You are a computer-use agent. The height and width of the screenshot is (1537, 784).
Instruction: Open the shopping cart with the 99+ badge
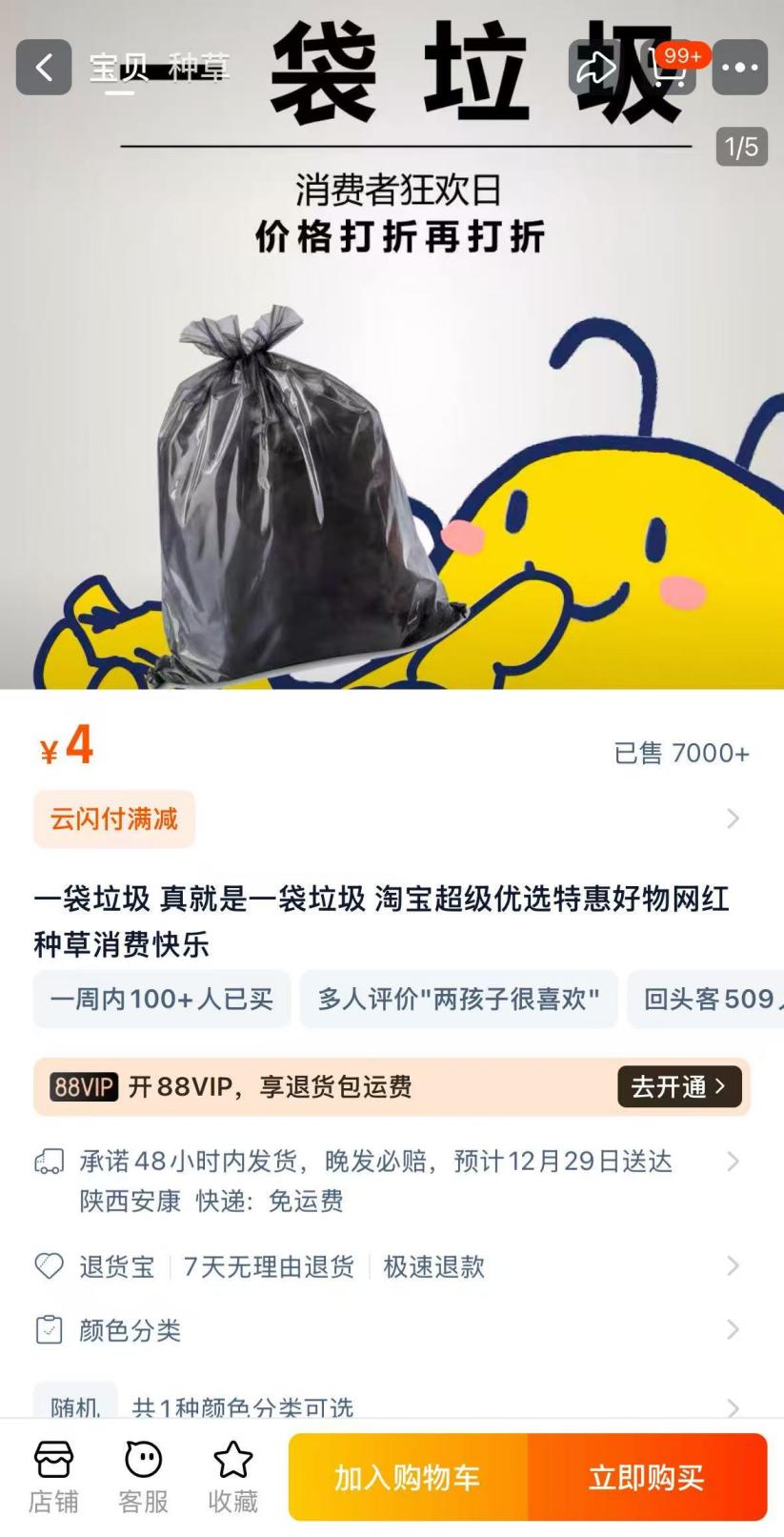click(669, 67)
